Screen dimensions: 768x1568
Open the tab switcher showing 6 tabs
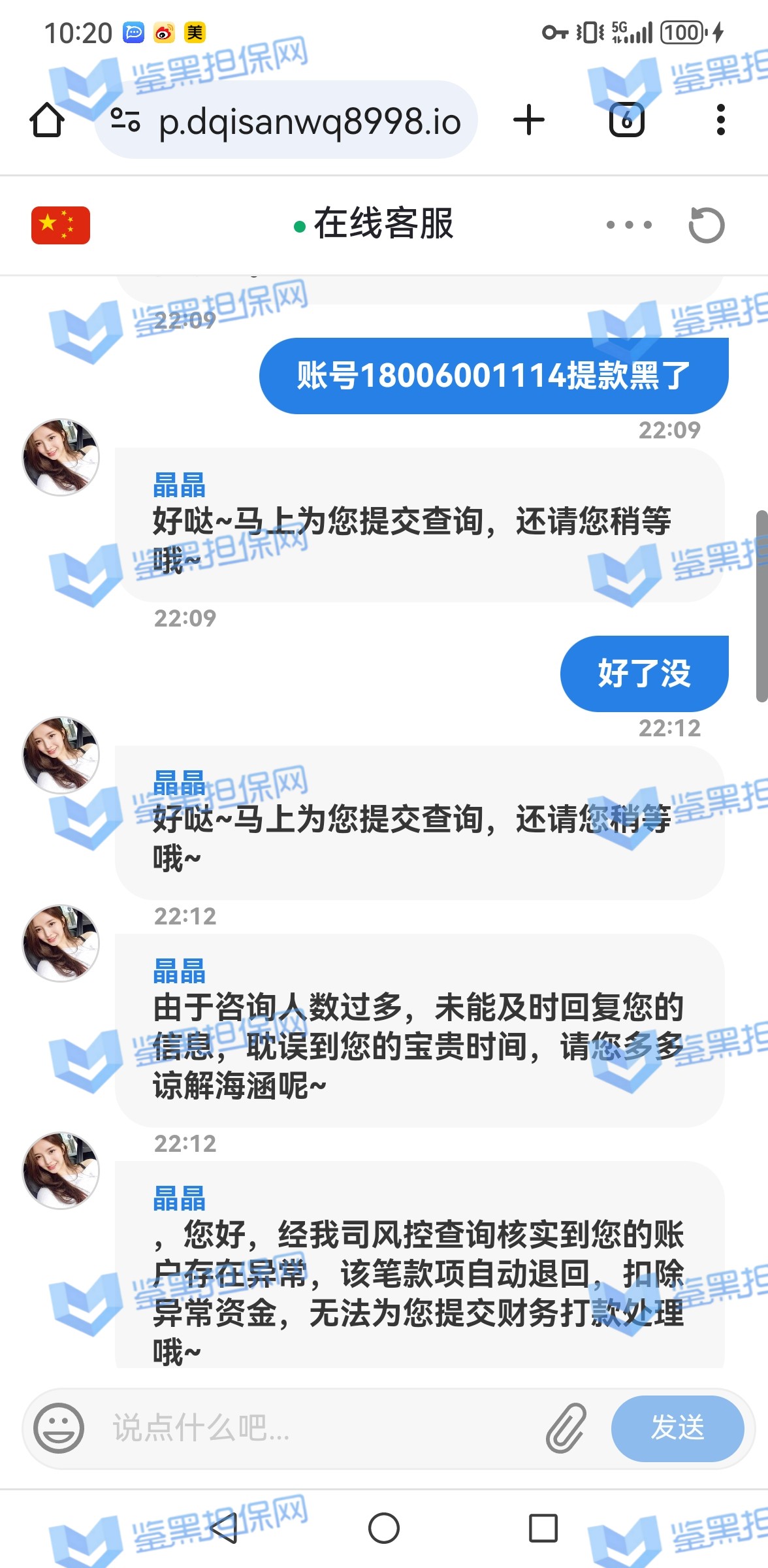pyautogui.click(x=626, y=120)
